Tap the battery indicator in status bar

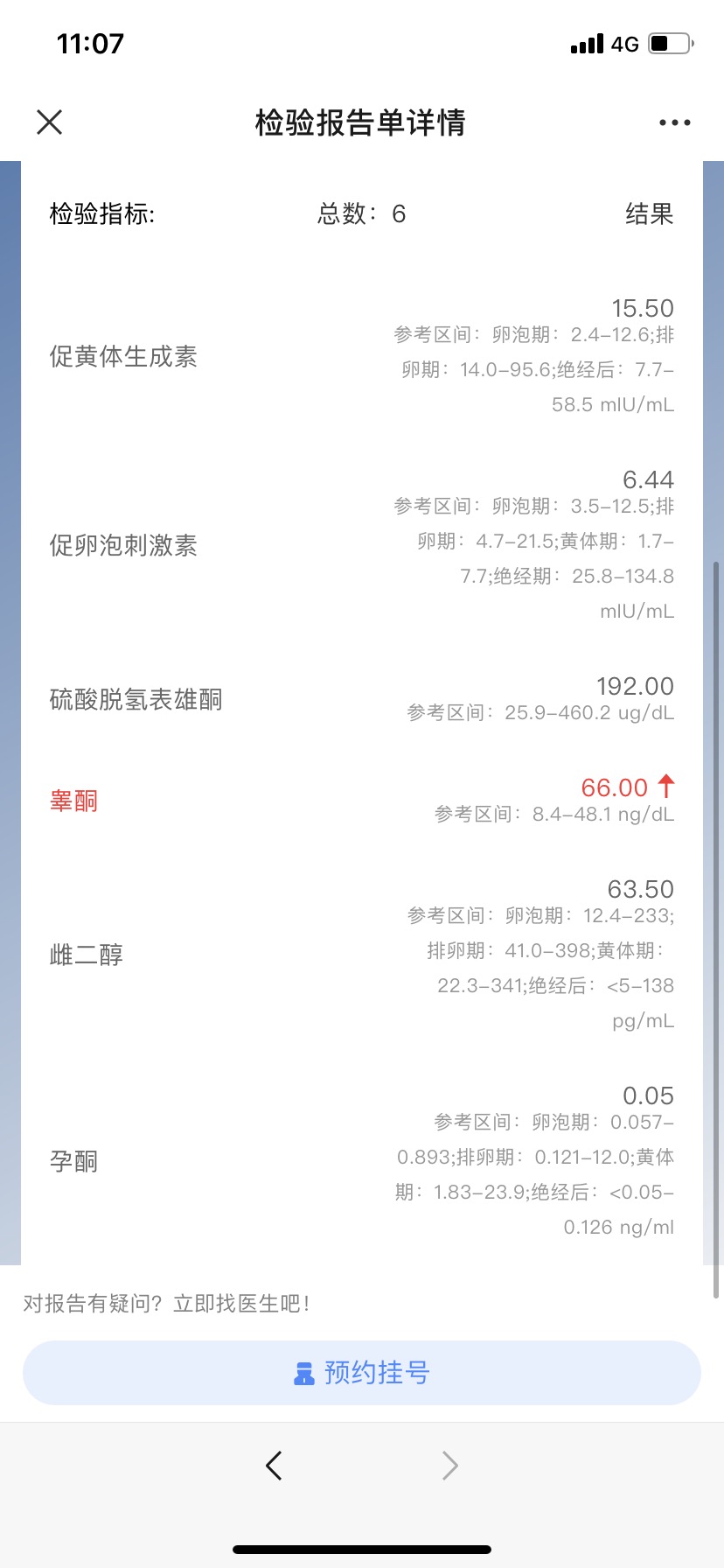pyautogui.click(x=666, y=43)
